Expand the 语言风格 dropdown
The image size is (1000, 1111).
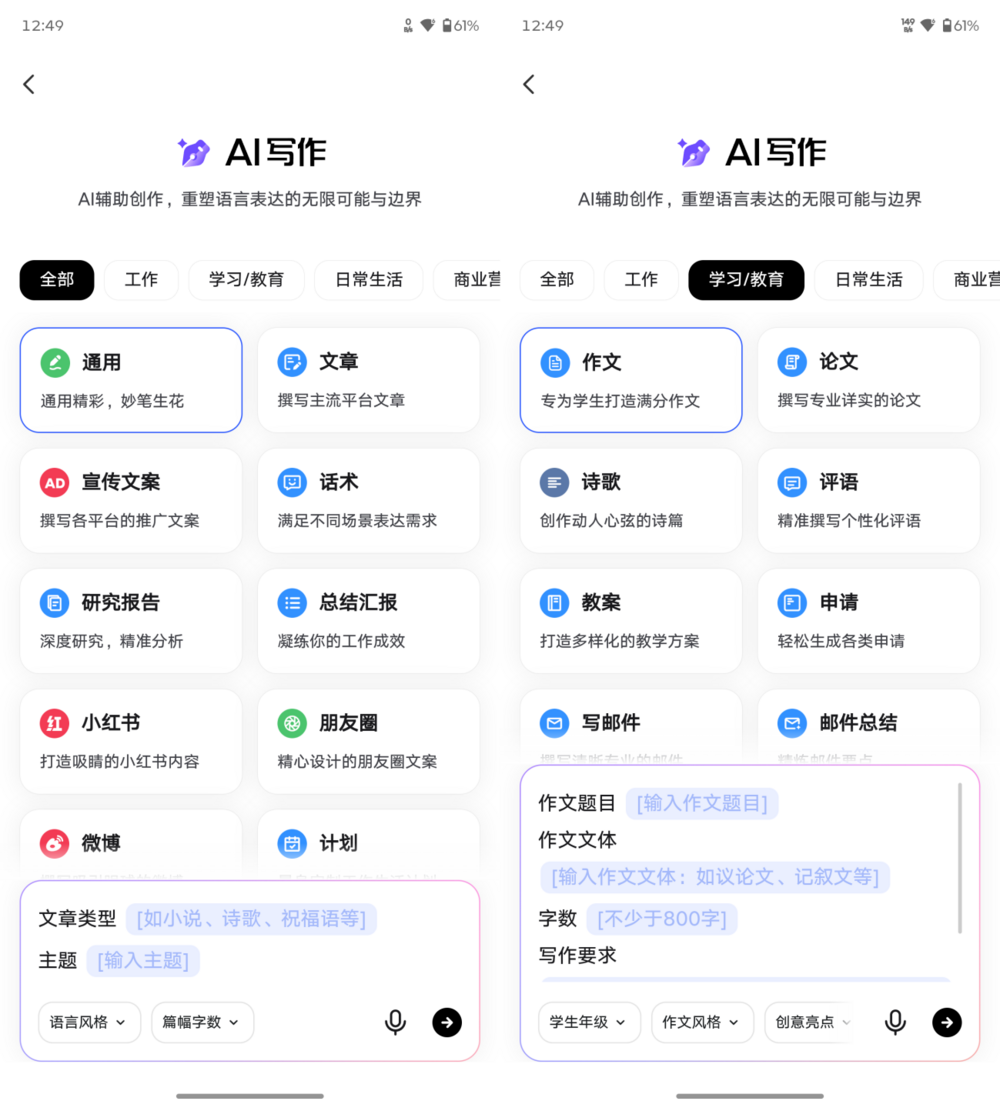[x=89, y=1022]
